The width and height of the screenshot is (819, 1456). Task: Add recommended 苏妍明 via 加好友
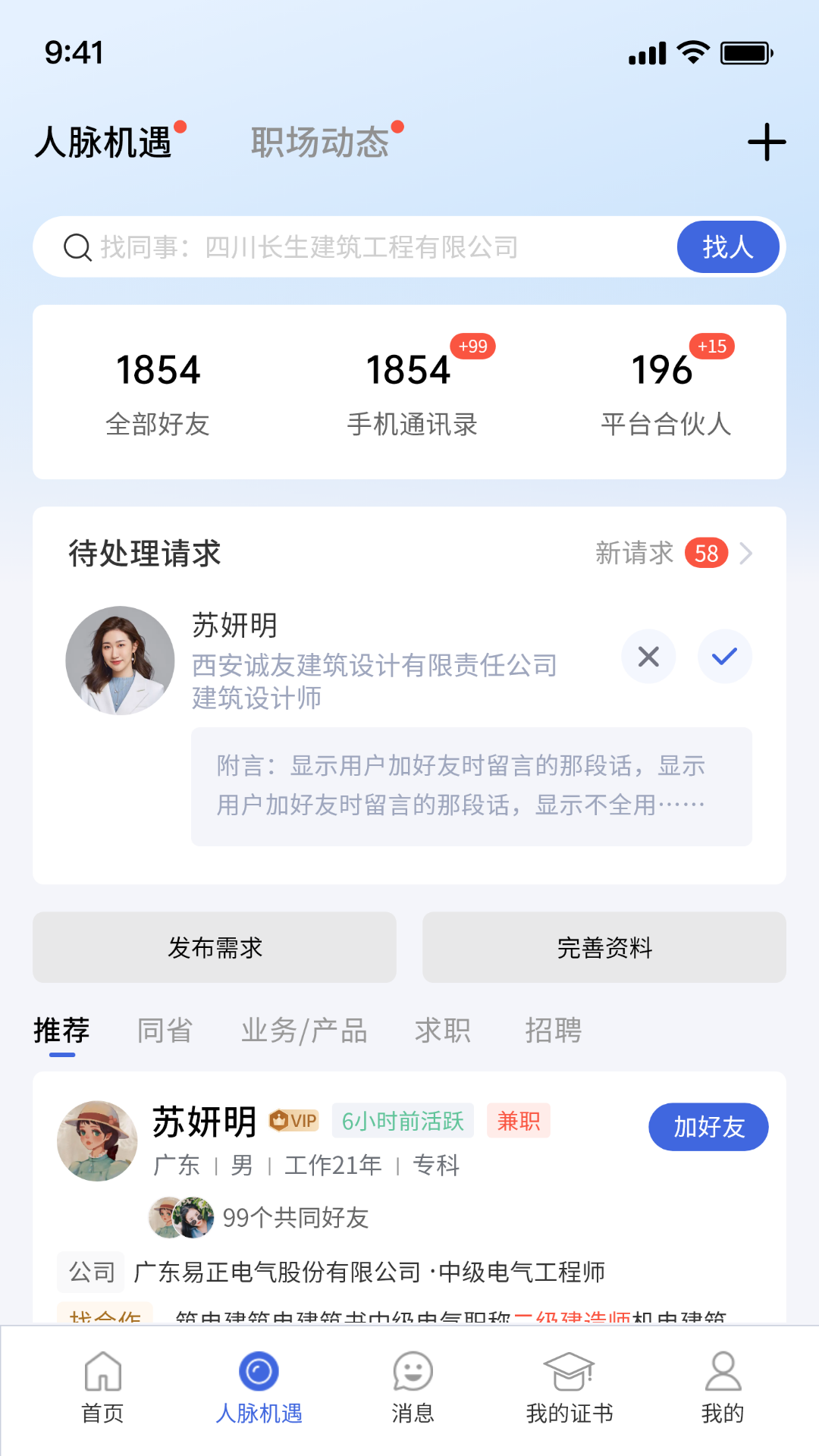point(708,1127)
